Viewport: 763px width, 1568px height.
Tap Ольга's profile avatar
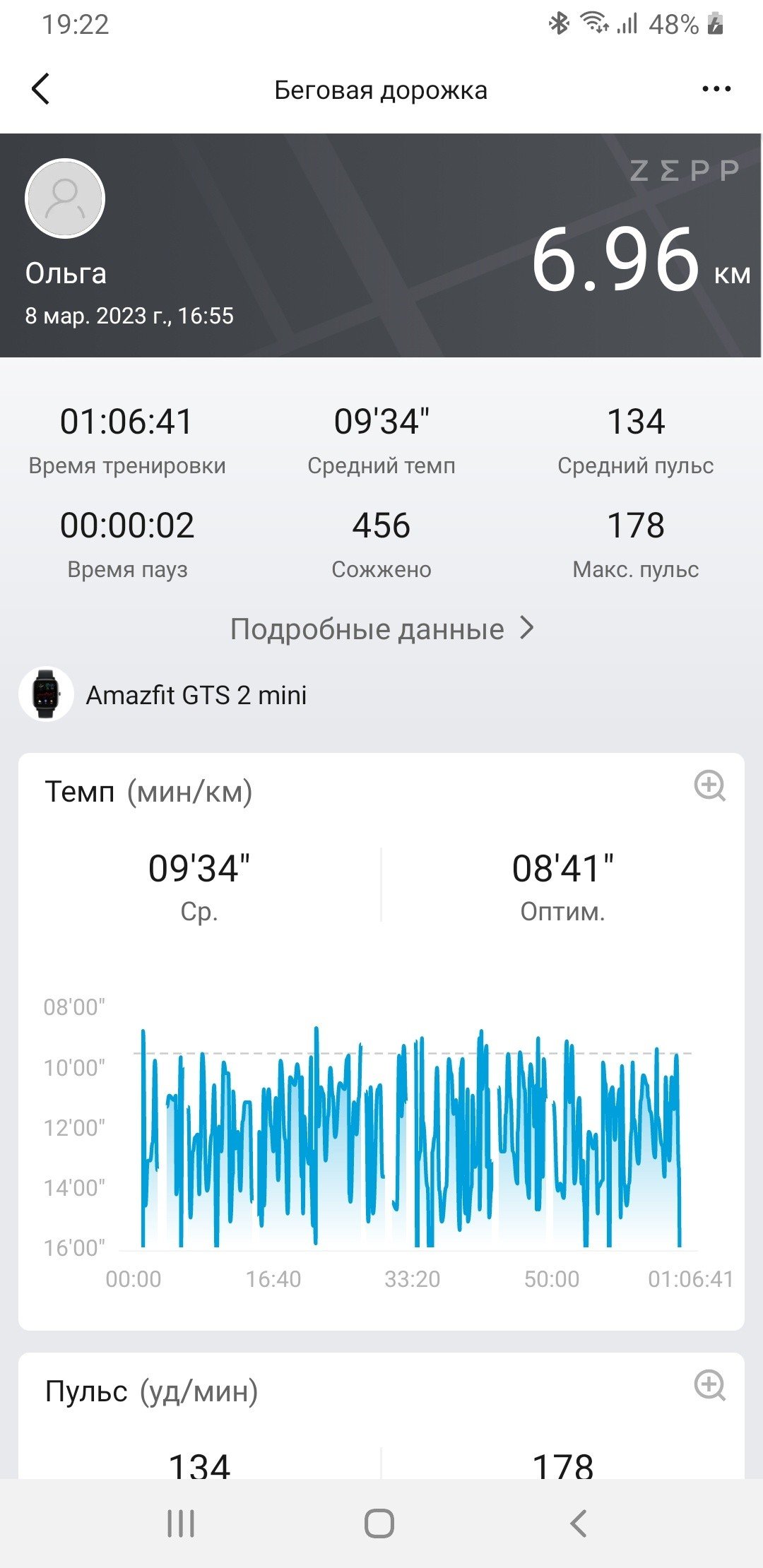click(65, 198)
